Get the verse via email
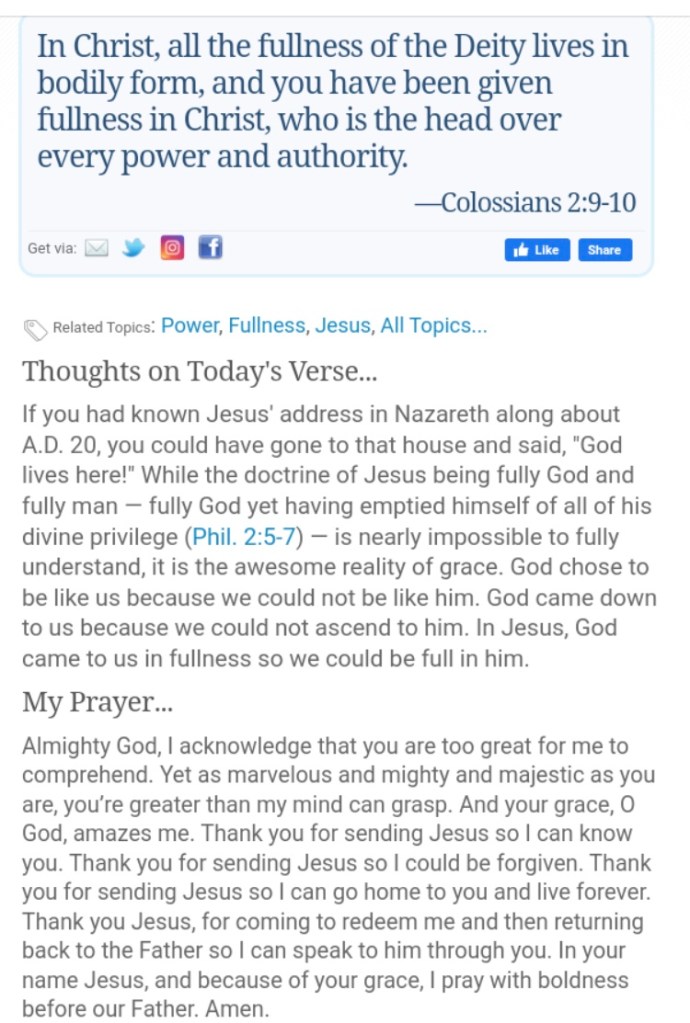This screenshot has height=1023, width=690. pos(96,248)
